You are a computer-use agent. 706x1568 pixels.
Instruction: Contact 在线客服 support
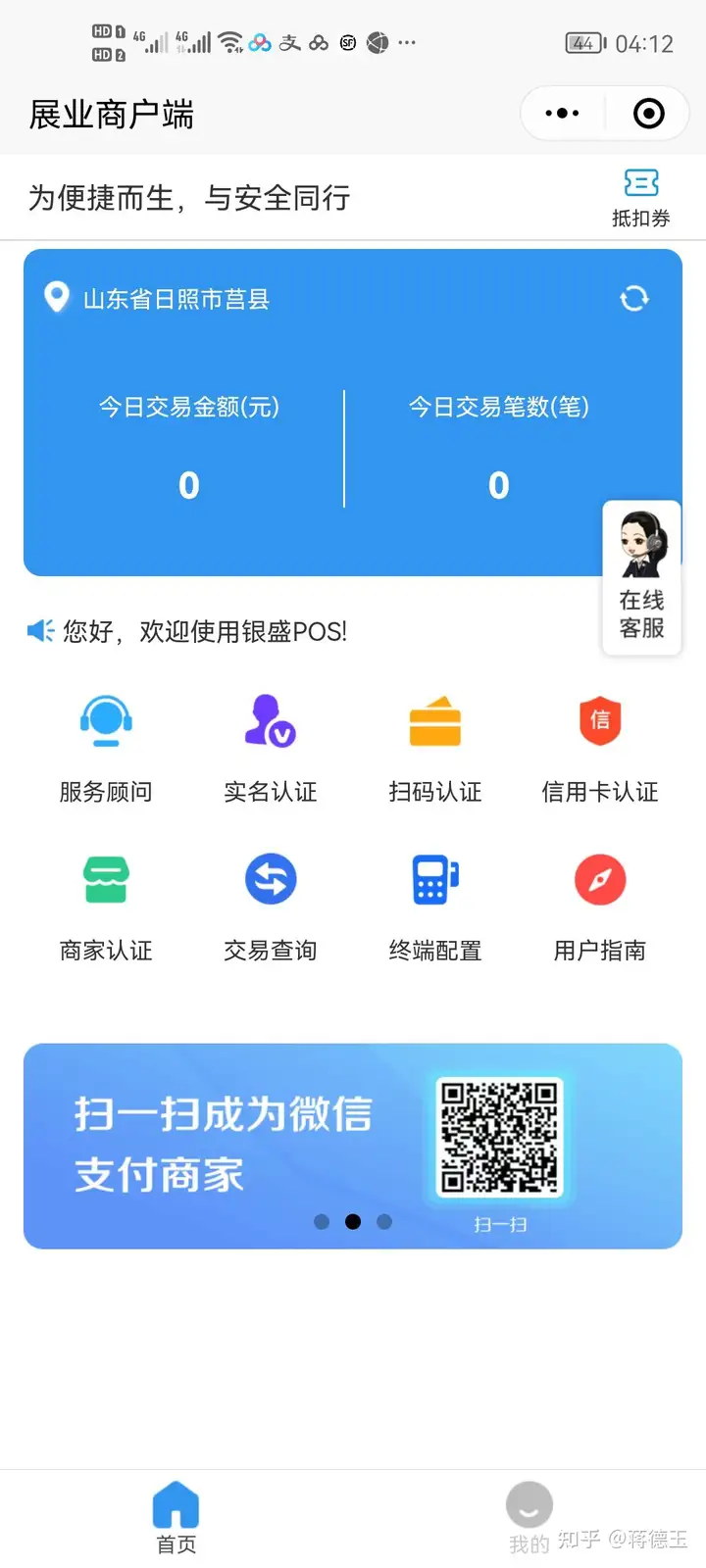[641, 577]
